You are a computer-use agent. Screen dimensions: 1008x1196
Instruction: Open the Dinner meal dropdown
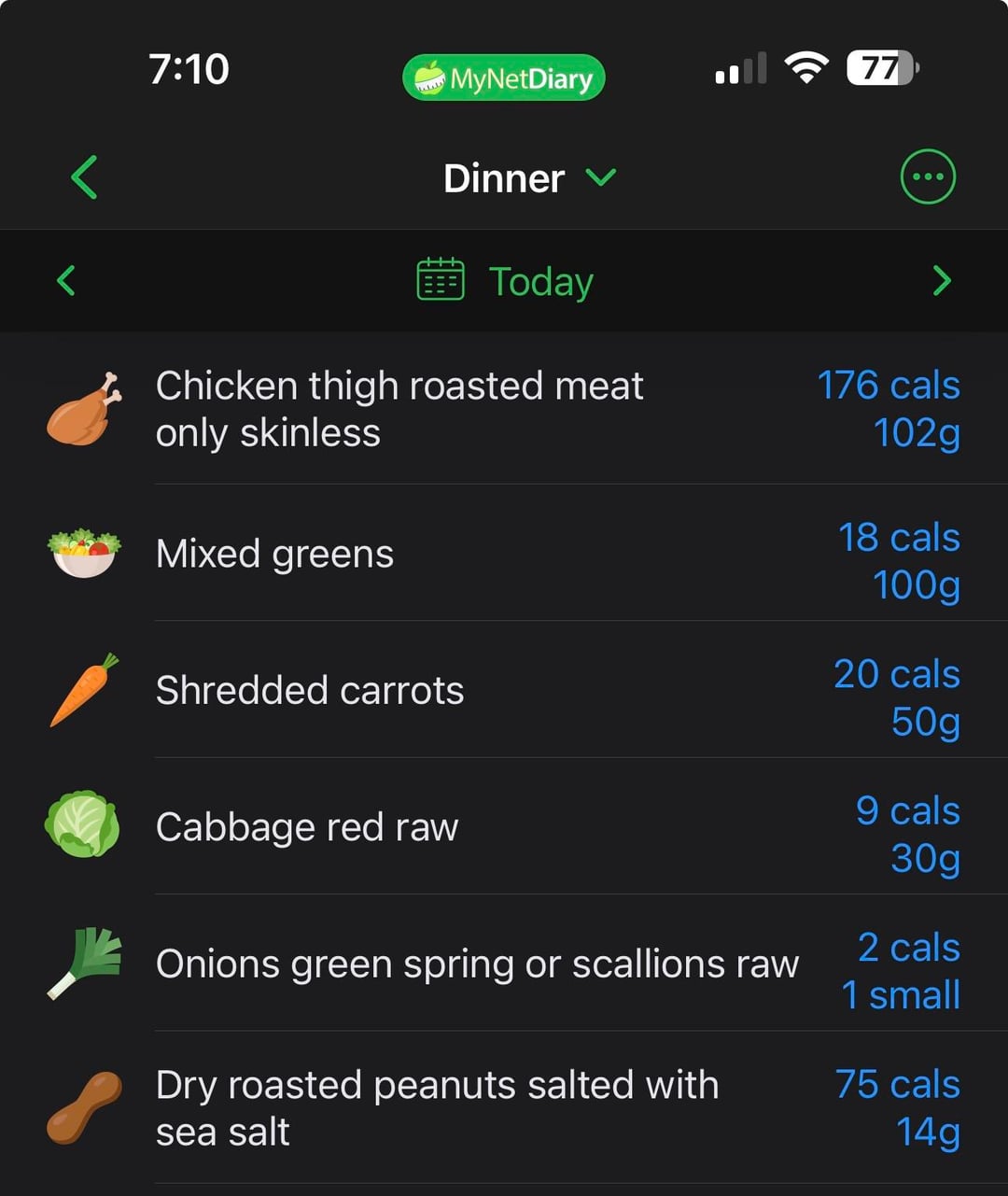click(x=528, y=177)
